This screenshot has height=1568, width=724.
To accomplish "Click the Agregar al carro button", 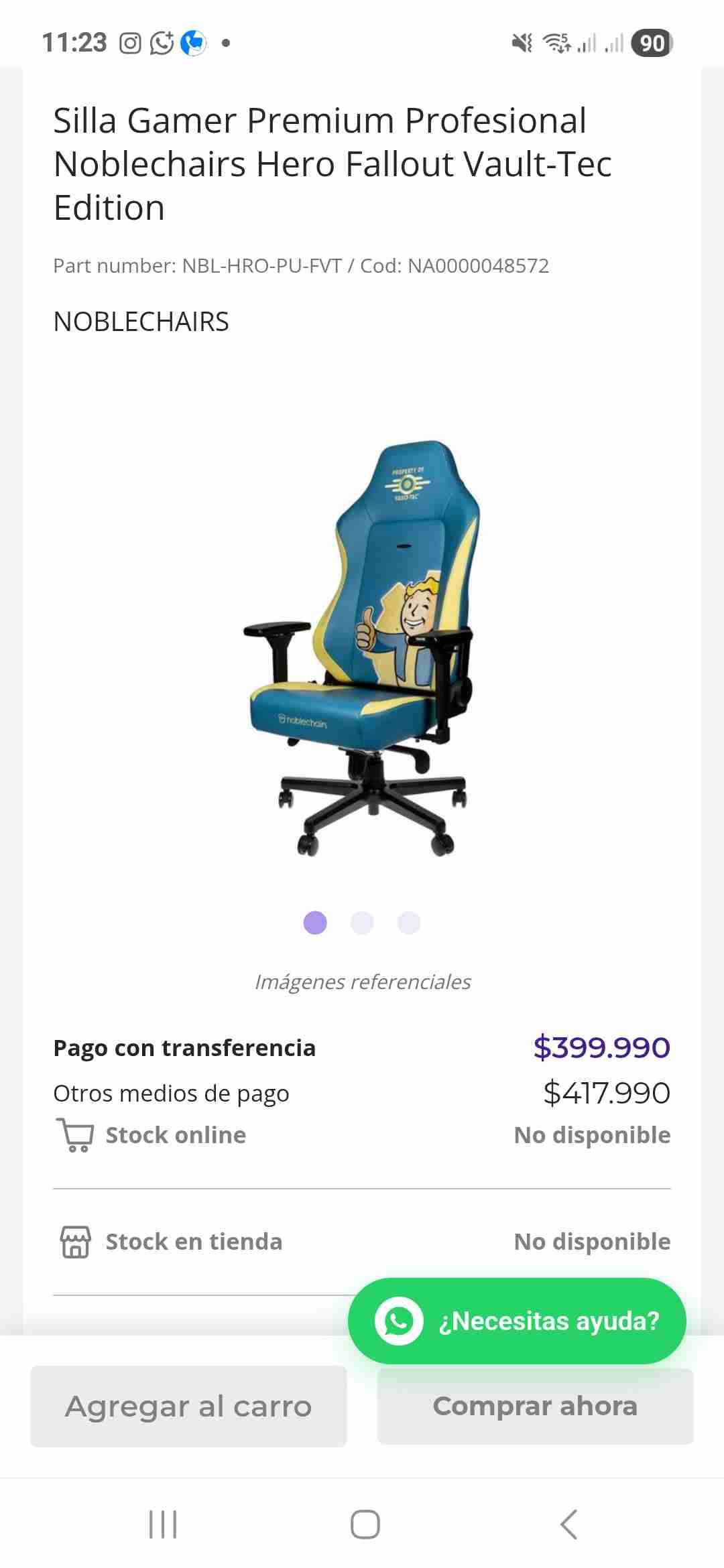I will pyautogui.click(x=188, y=1407).
